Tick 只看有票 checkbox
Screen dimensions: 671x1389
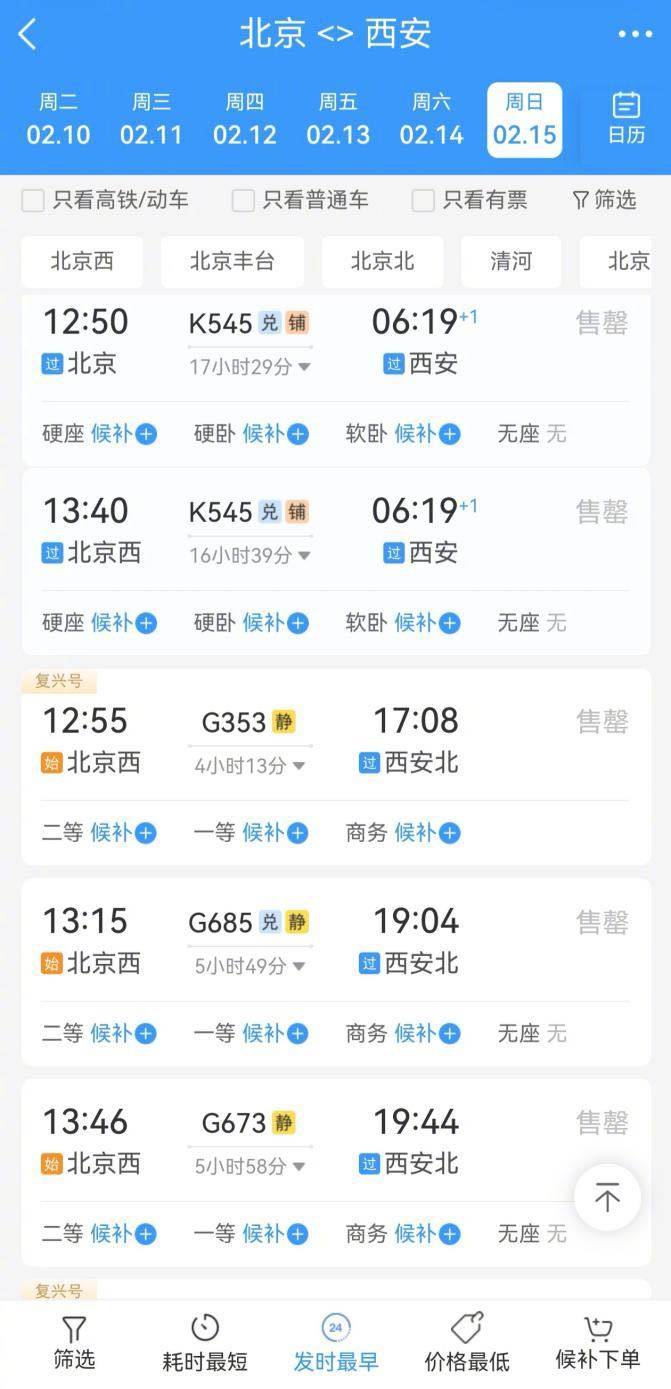click(x=424, y=201)
